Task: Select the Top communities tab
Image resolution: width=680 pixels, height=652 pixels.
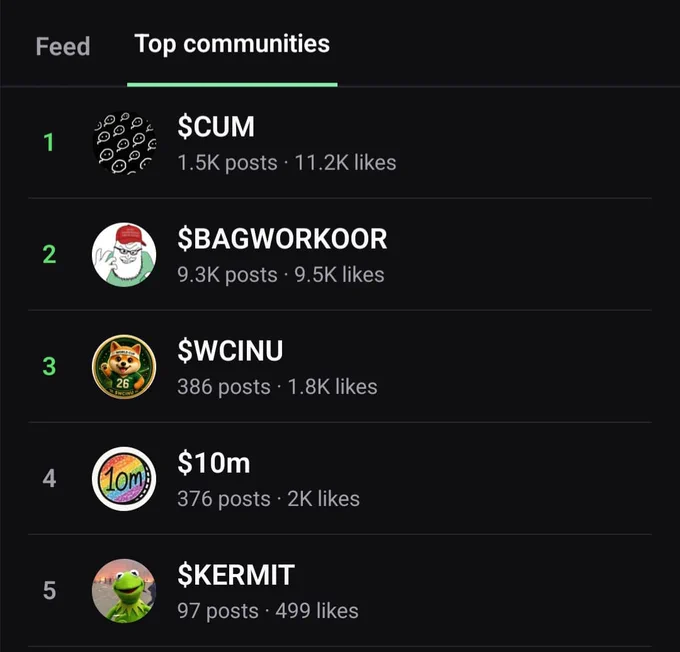Action: [x=232, y=44]
